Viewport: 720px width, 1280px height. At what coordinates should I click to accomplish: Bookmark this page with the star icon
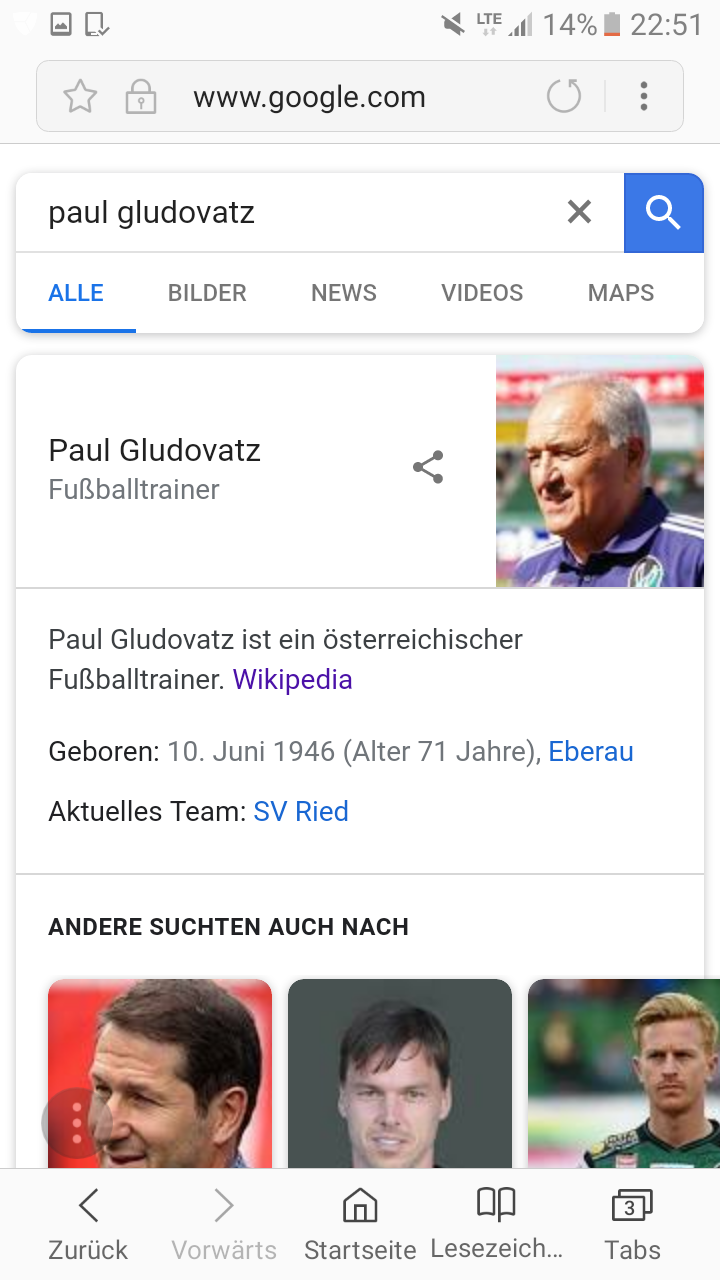click(80, 97)
